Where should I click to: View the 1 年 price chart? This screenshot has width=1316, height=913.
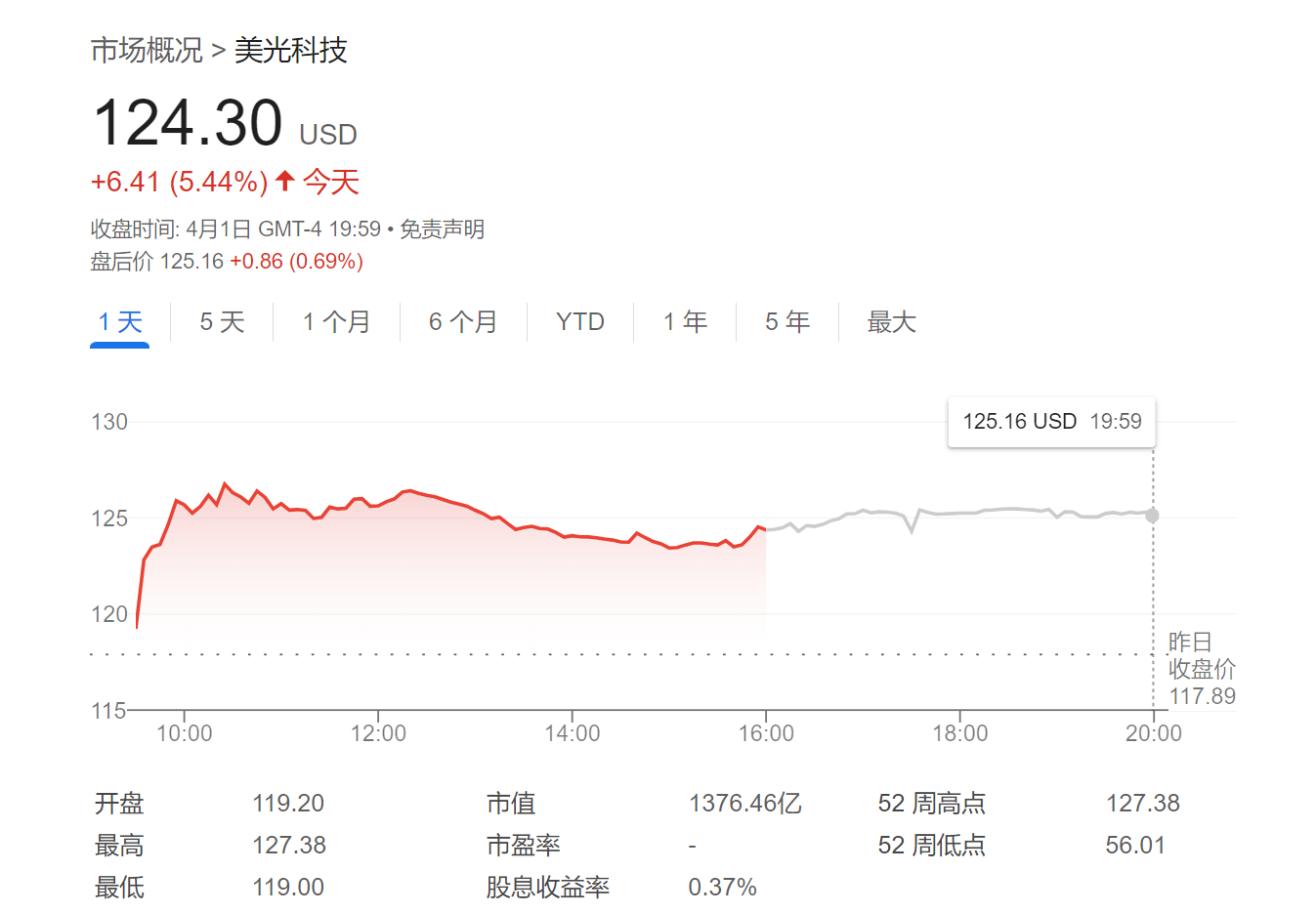click(x=685, y=322)
